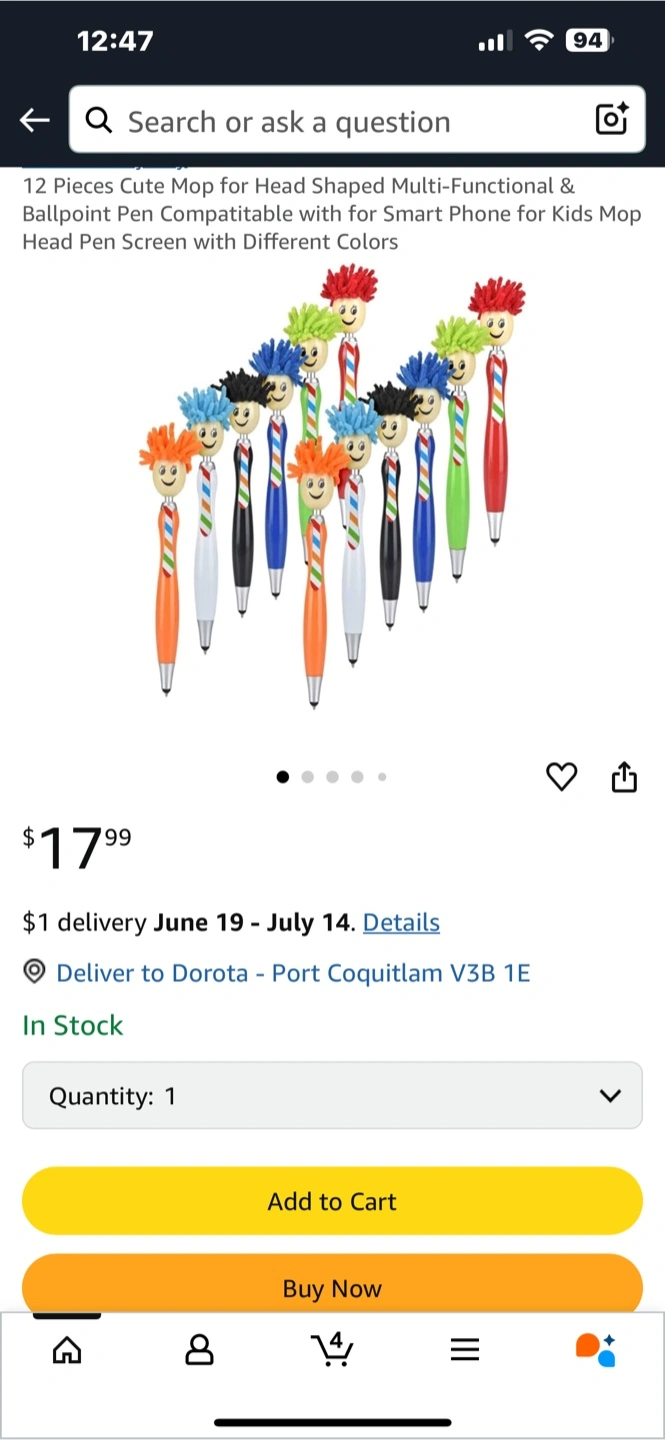Tap Add to Cart button
This screenshot has width=665, height=1440.
click(x=332, y=1201)
